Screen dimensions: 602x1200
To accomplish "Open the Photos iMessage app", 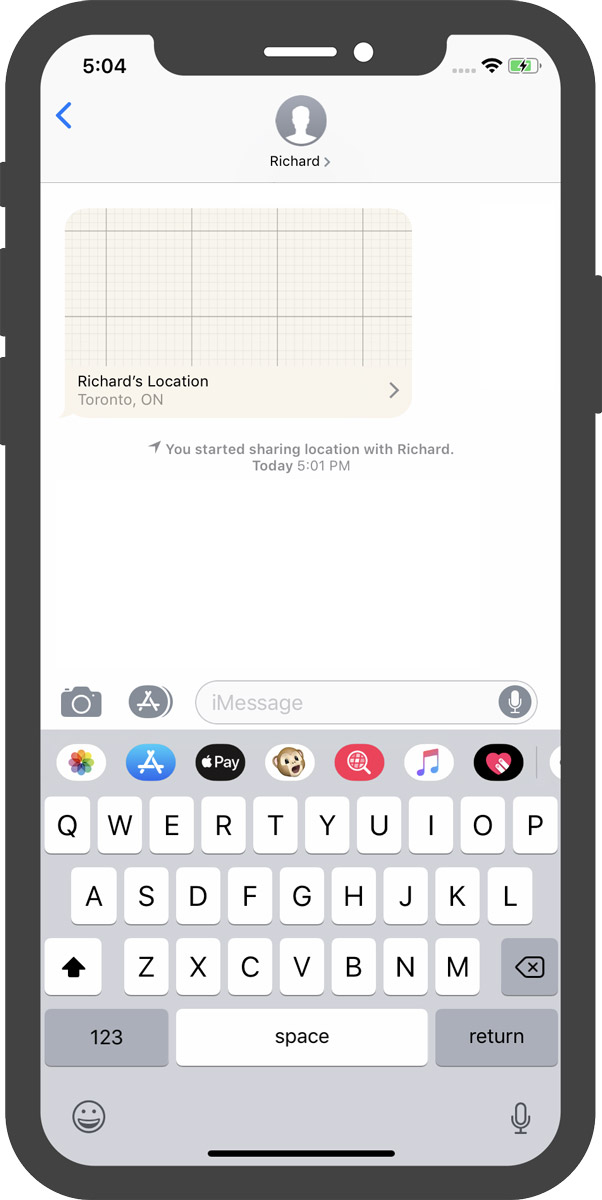I will 81,763.
